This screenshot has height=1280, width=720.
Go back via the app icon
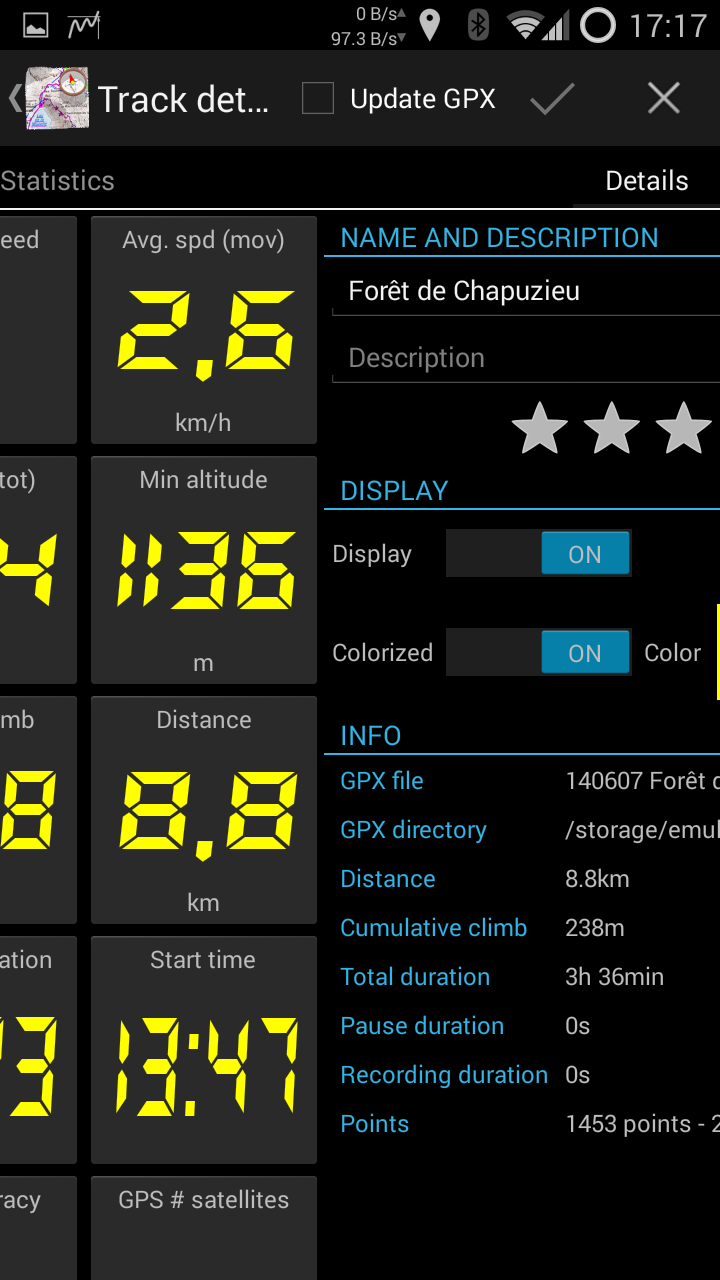[55, 98]
